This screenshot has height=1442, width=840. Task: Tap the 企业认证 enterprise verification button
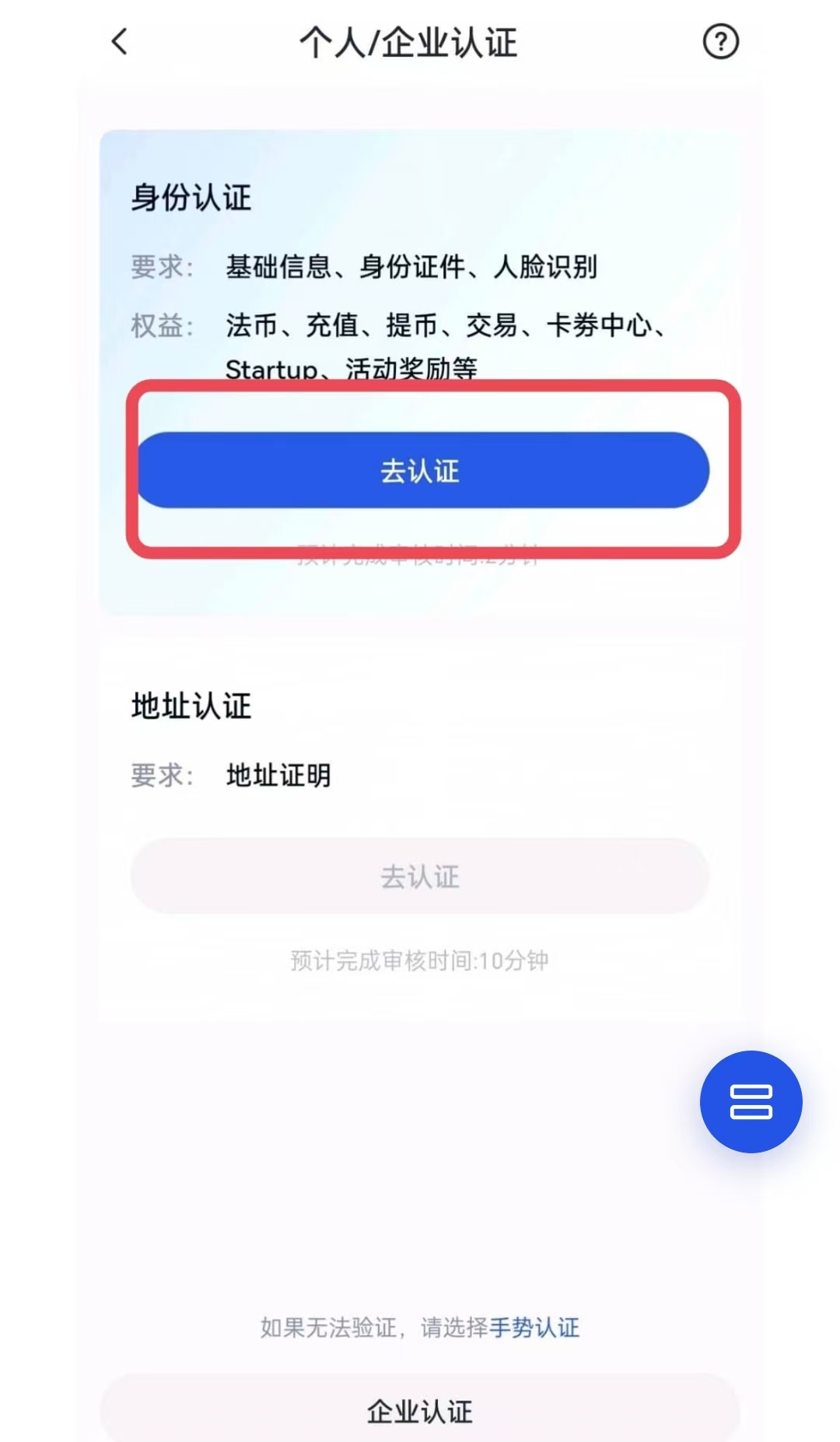click(420, 1411)
